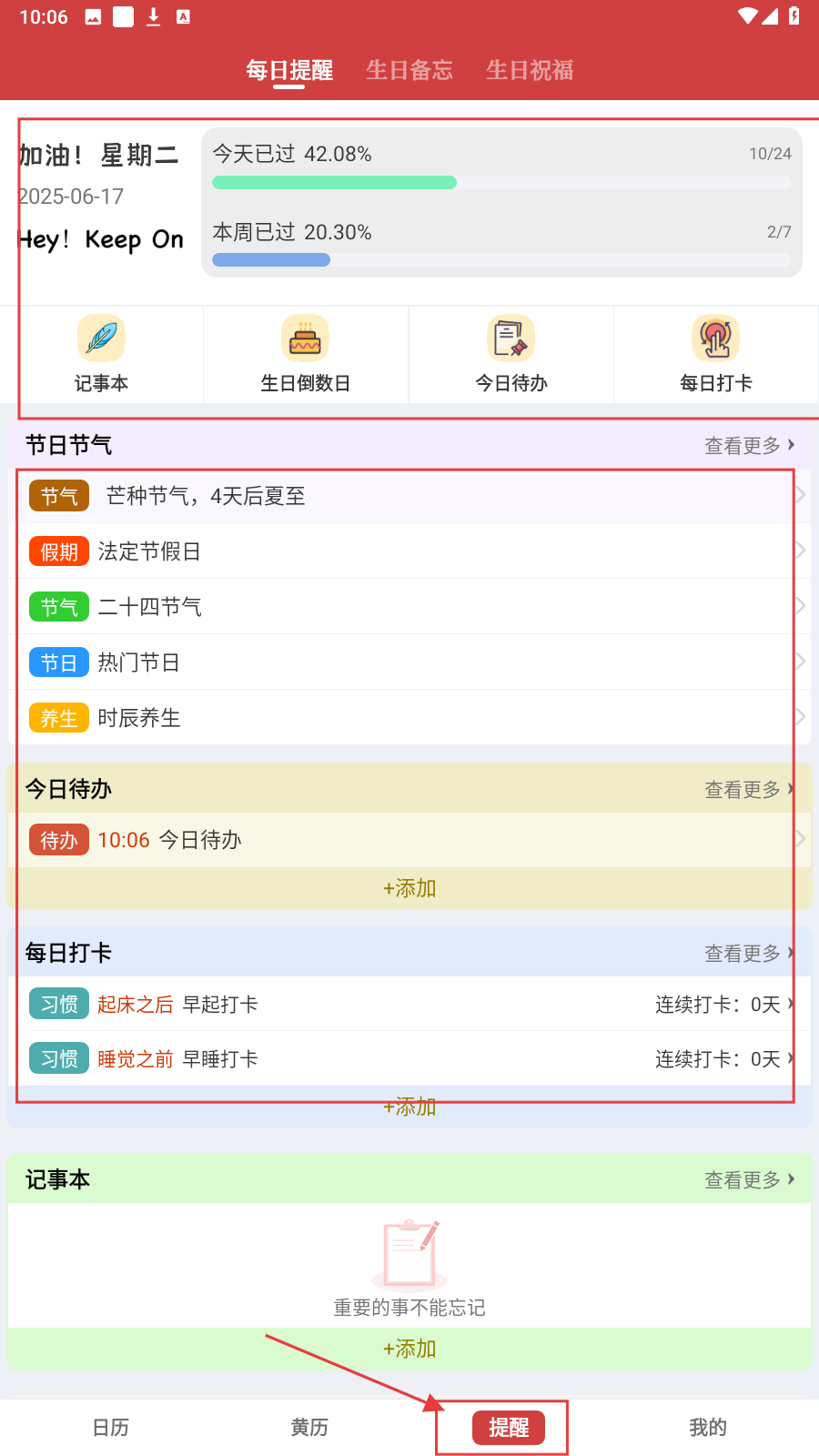View more in 记事本 section

748,1179
